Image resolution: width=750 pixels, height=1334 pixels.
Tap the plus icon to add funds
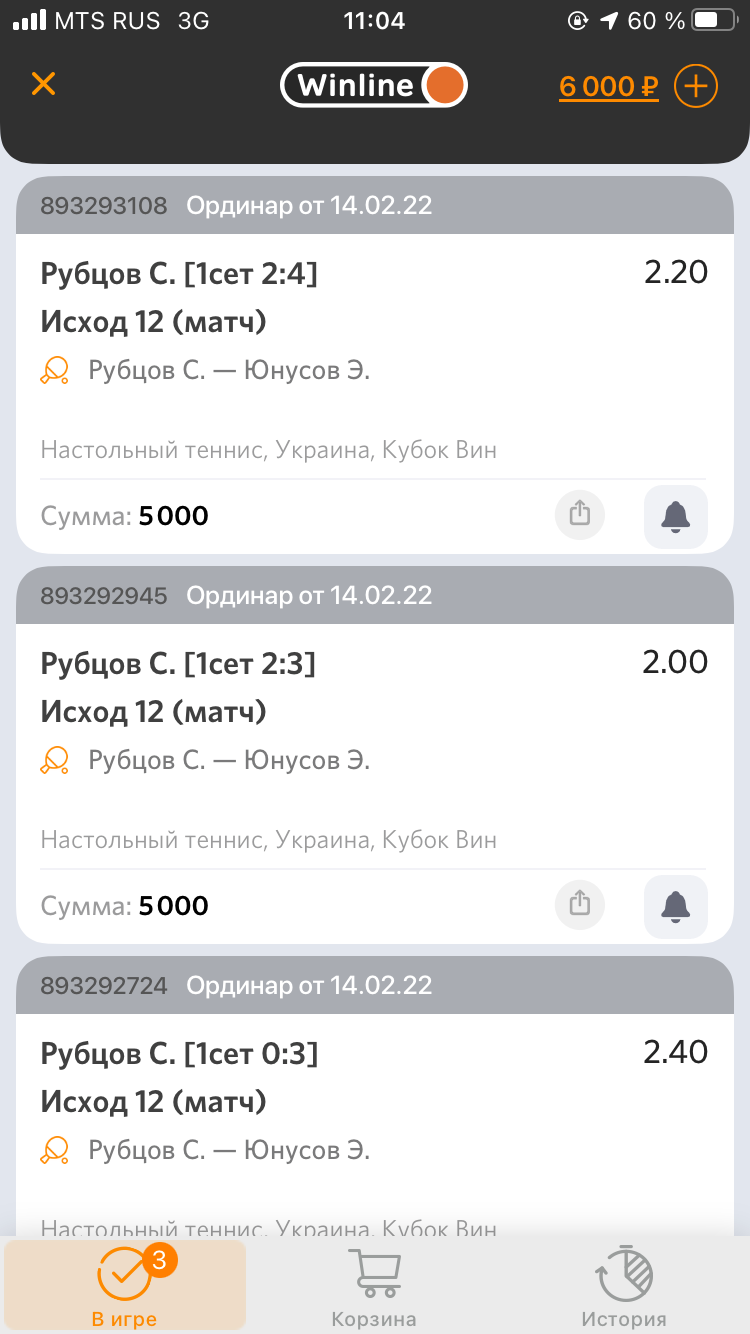[696, 86]
